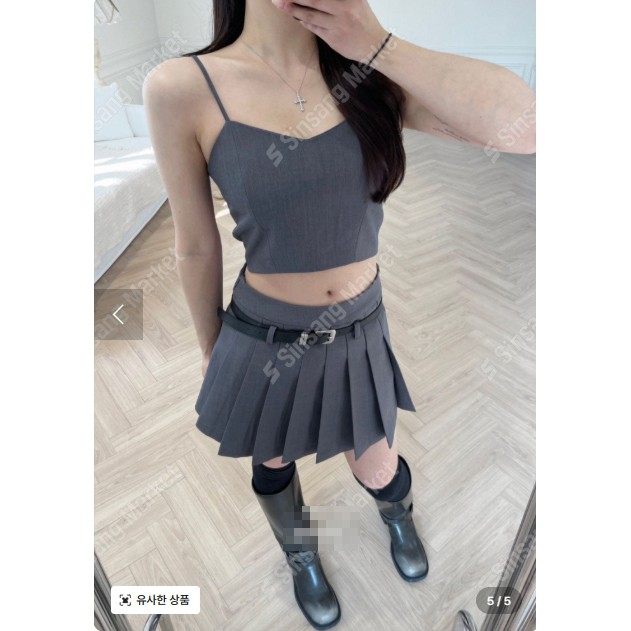631x631 pixels.
Task: Open 유사한 상품 similar products search
Action: point(155,600)
